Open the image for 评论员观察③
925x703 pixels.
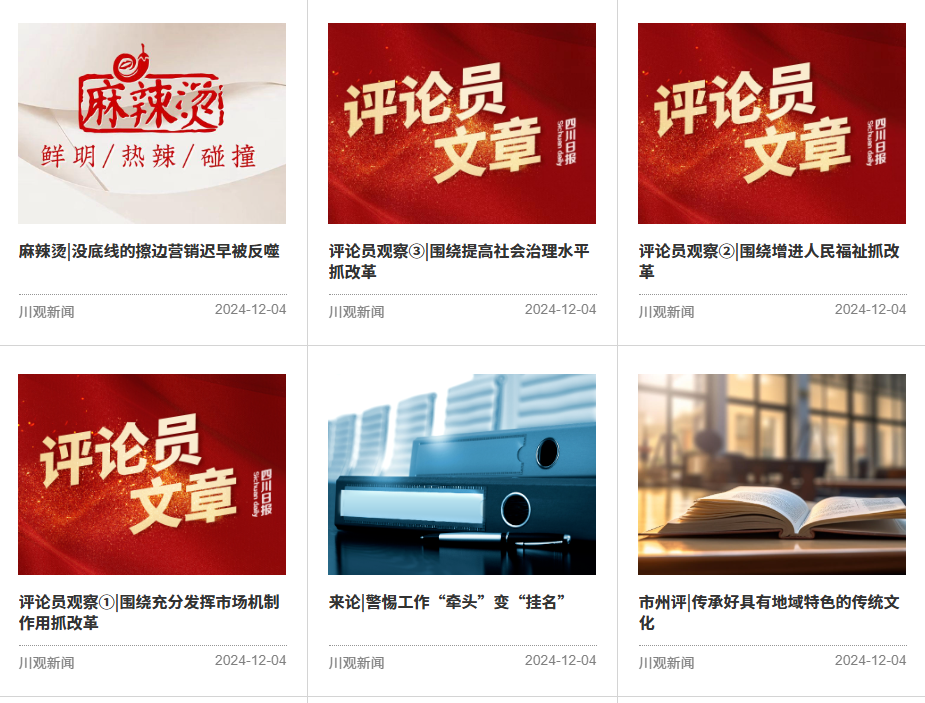[x=462, y=123]
